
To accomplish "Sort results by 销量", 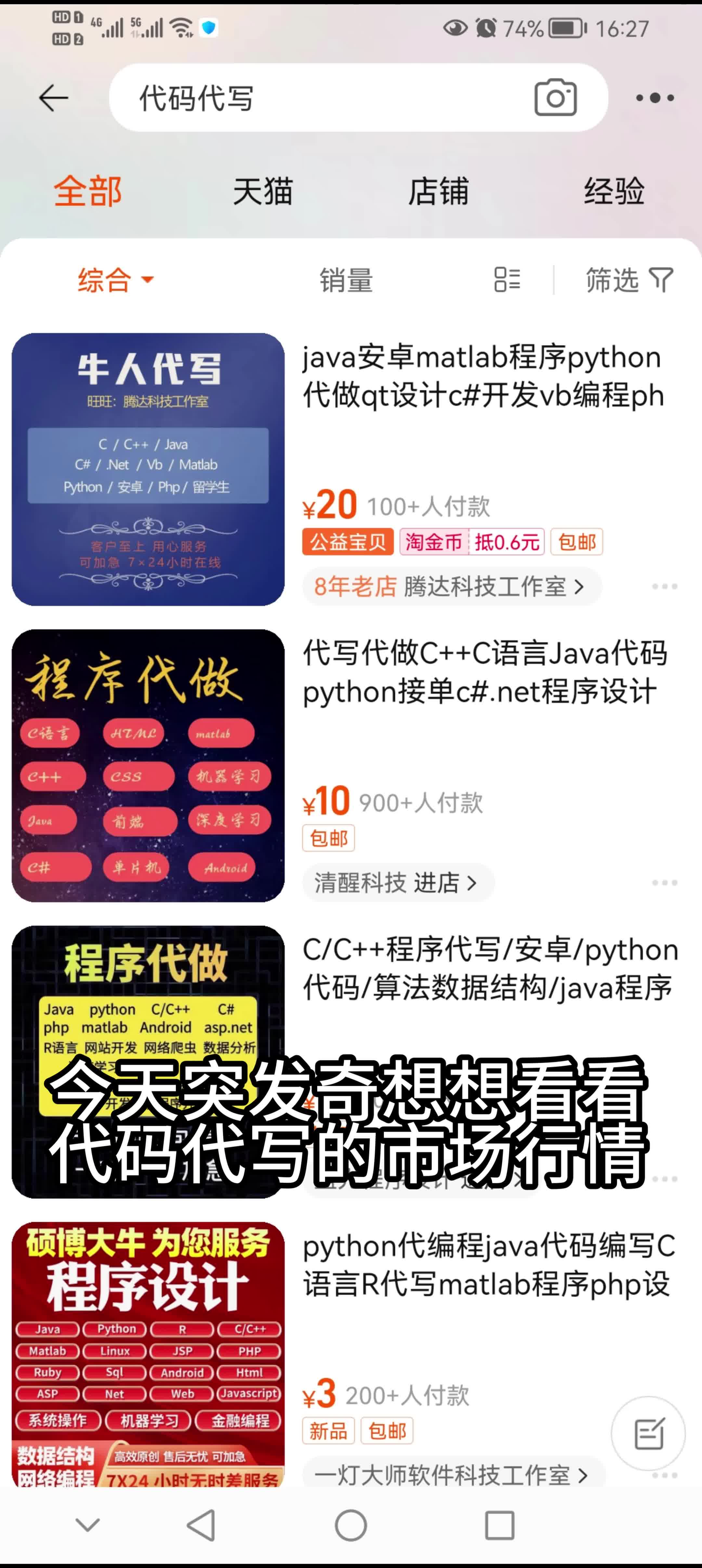I will [x=346, y=280].
